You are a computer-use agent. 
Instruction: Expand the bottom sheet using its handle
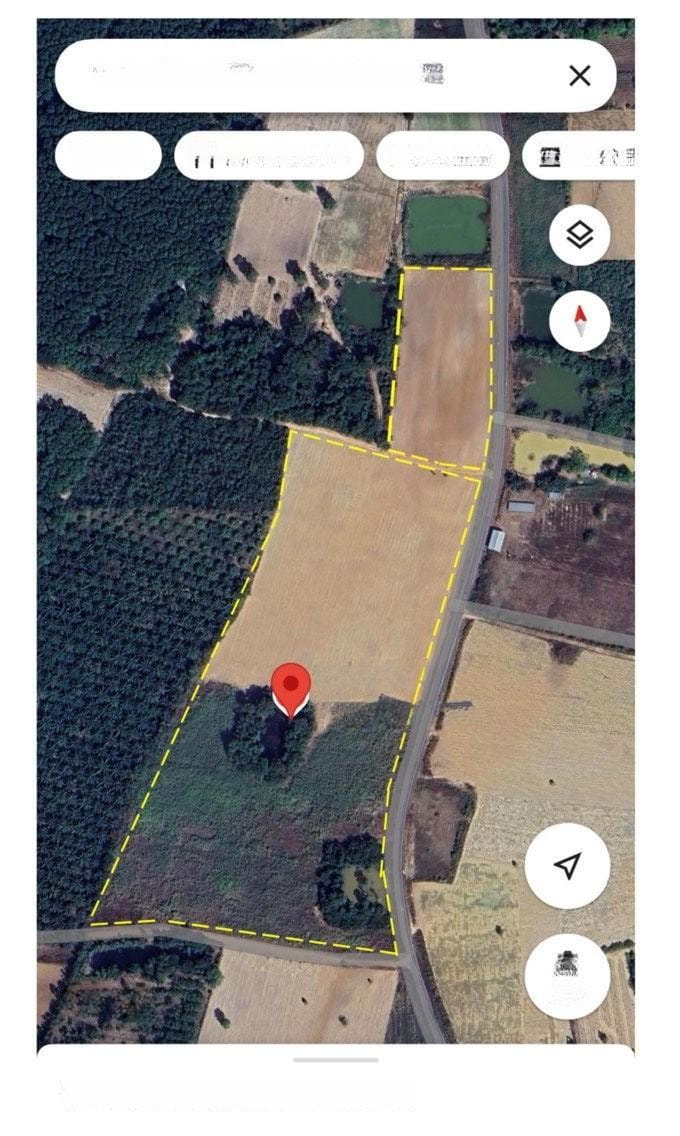coord(336,1059)
